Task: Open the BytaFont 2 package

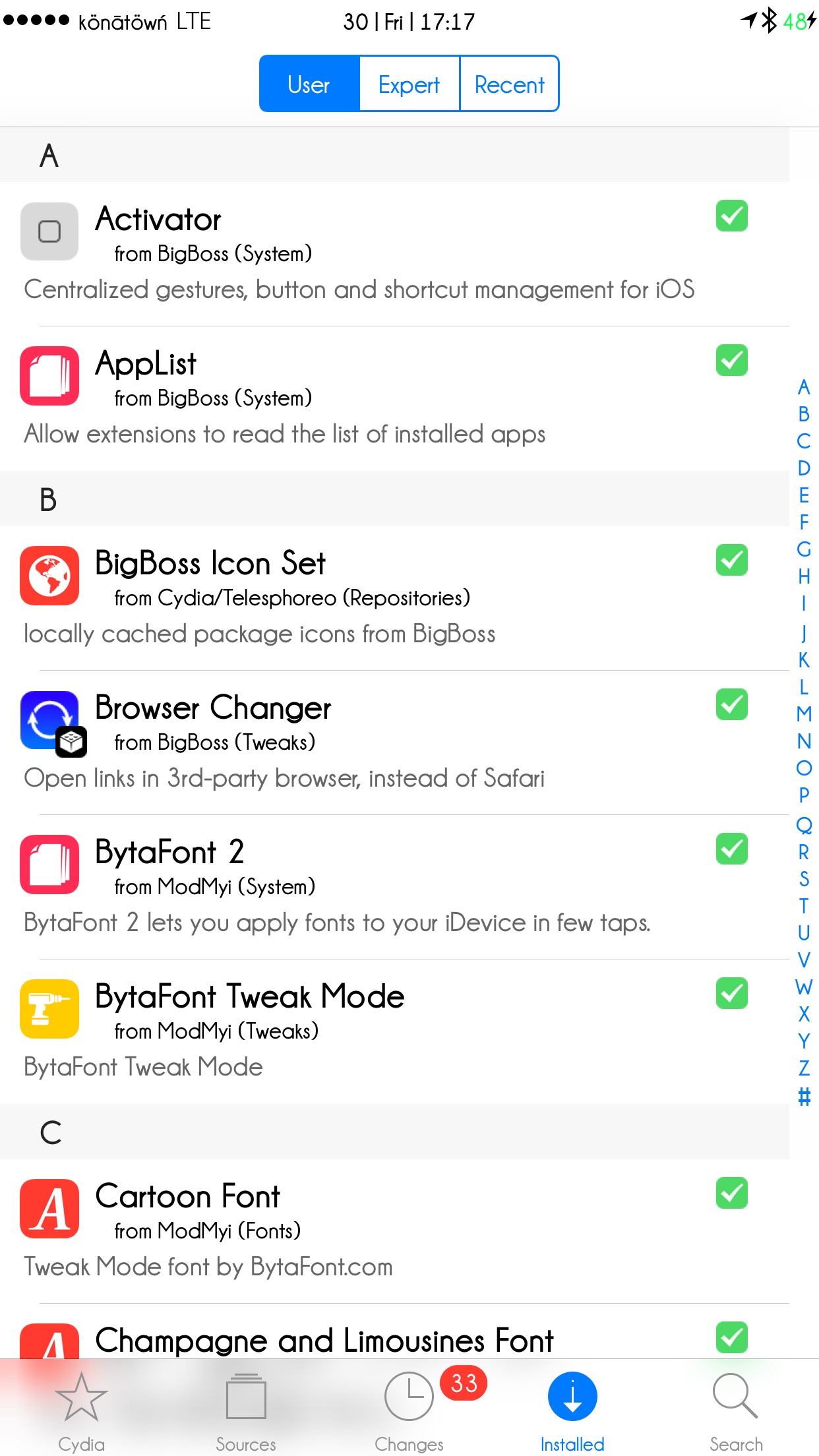Action: [394, 887]
